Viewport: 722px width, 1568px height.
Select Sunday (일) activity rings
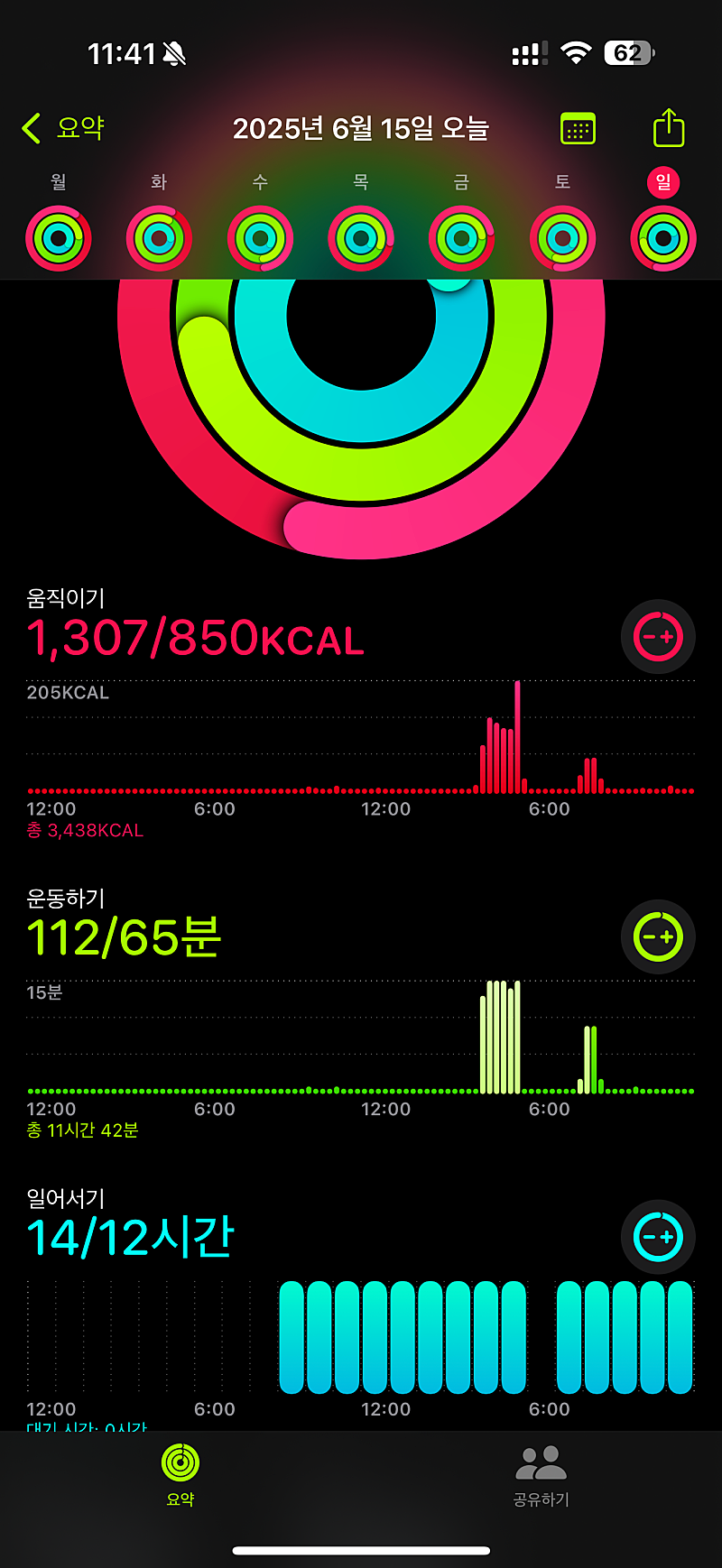(x=663, y=238)
